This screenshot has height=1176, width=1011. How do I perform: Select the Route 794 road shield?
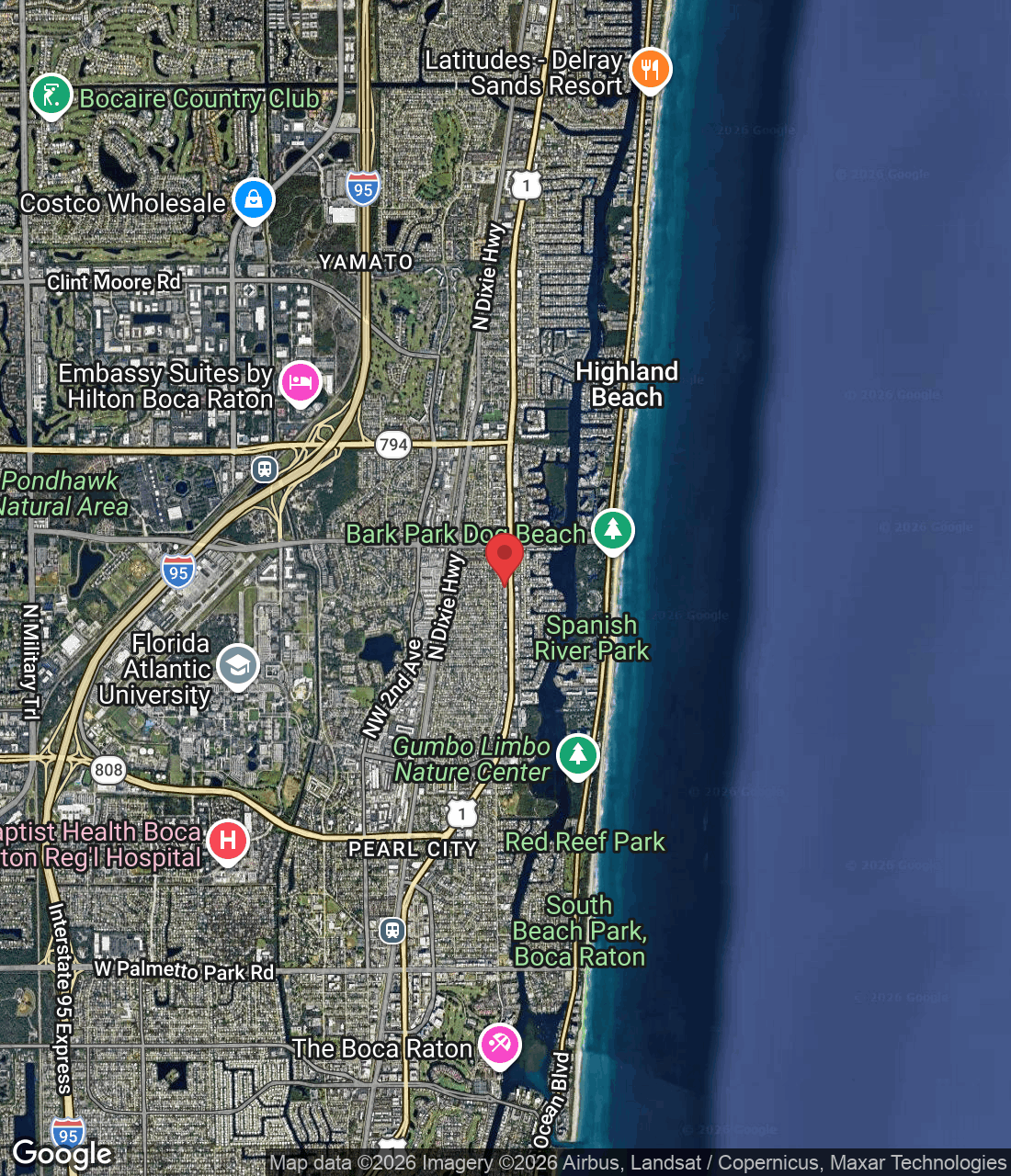pos(393,445)
